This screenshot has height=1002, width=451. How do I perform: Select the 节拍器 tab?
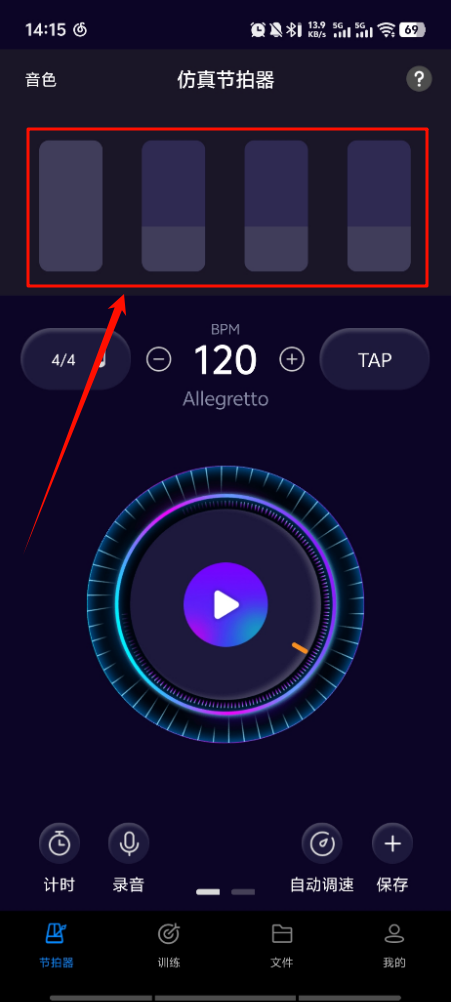click(57, 946)
